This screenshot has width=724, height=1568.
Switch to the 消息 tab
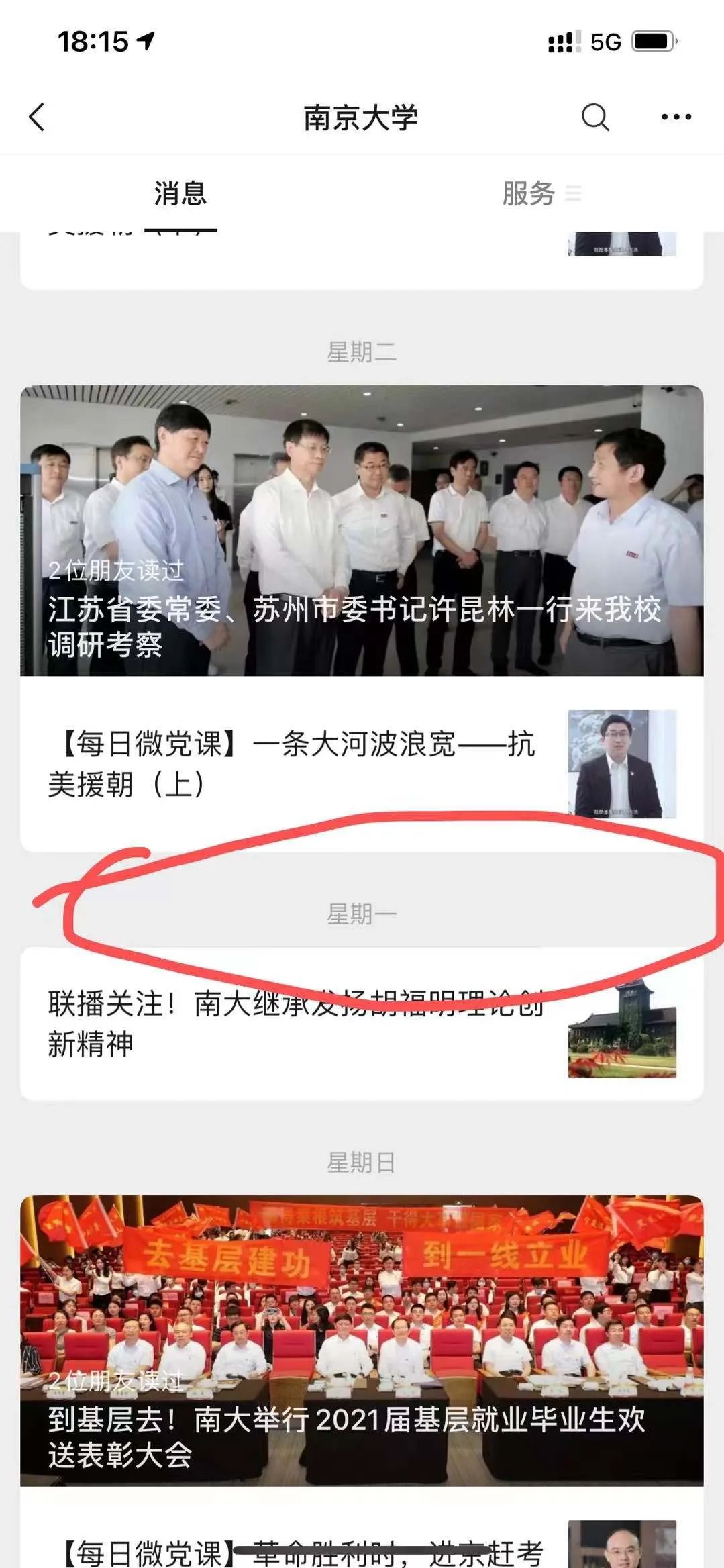(x=180, y=194)
